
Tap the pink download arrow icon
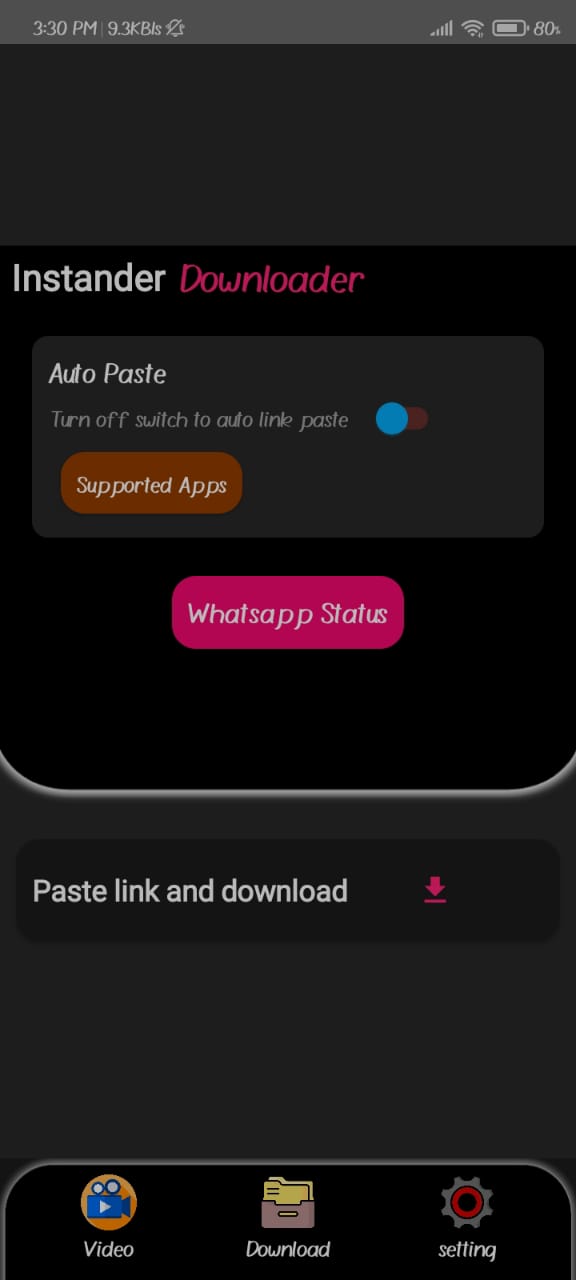click(x=435, y=890)
